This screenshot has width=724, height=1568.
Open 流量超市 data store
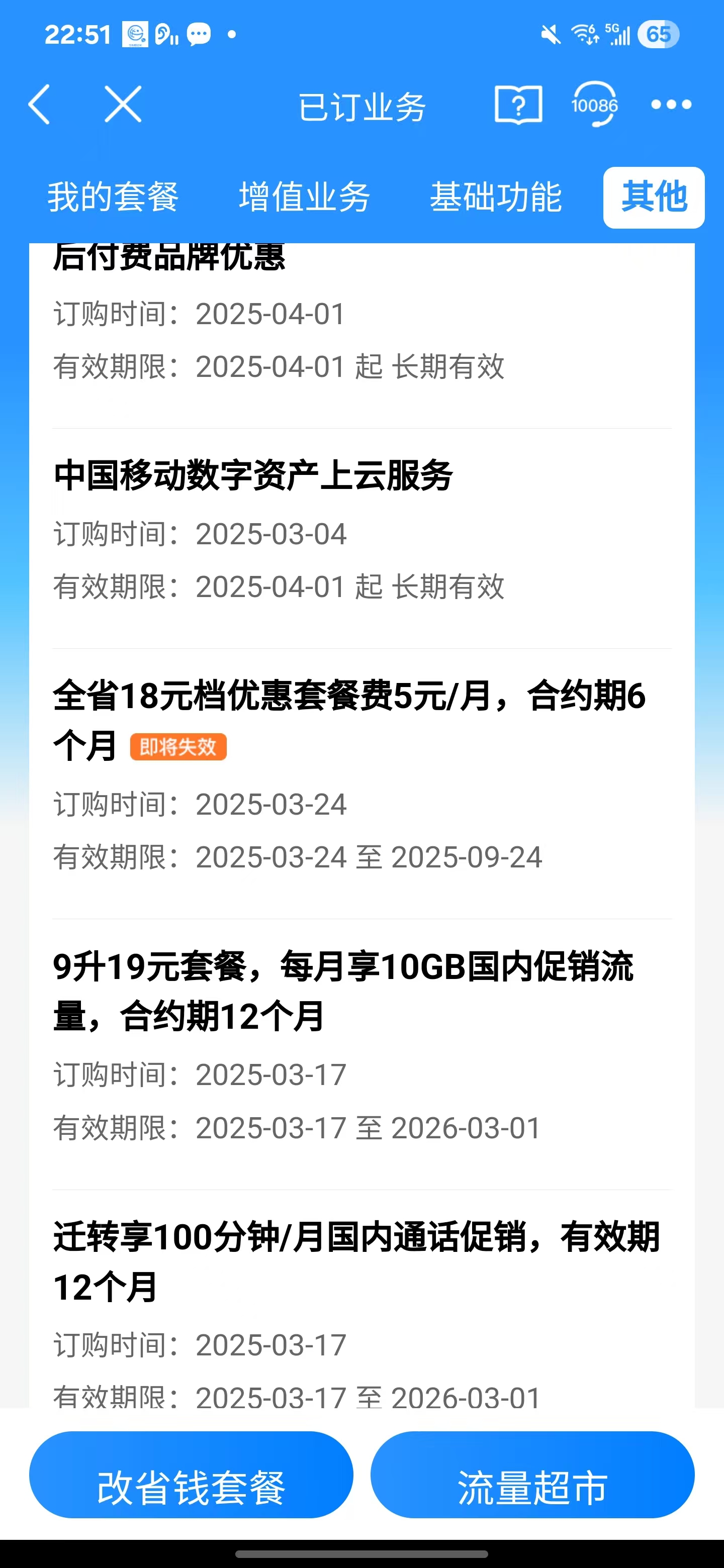(x=533, y=1487)
